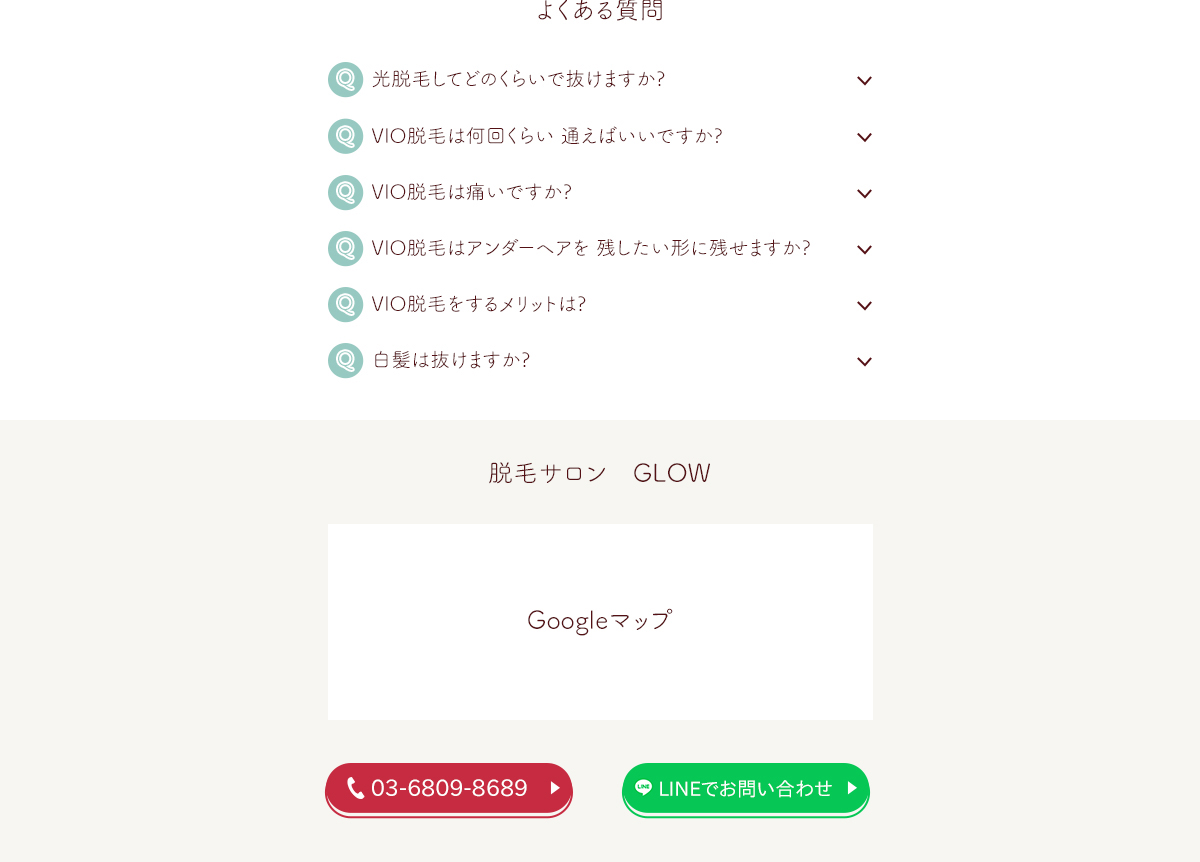Expand the question about アンダーヘアを残したい形
The image size is (1200, 862).
click(x=600, y=248)
